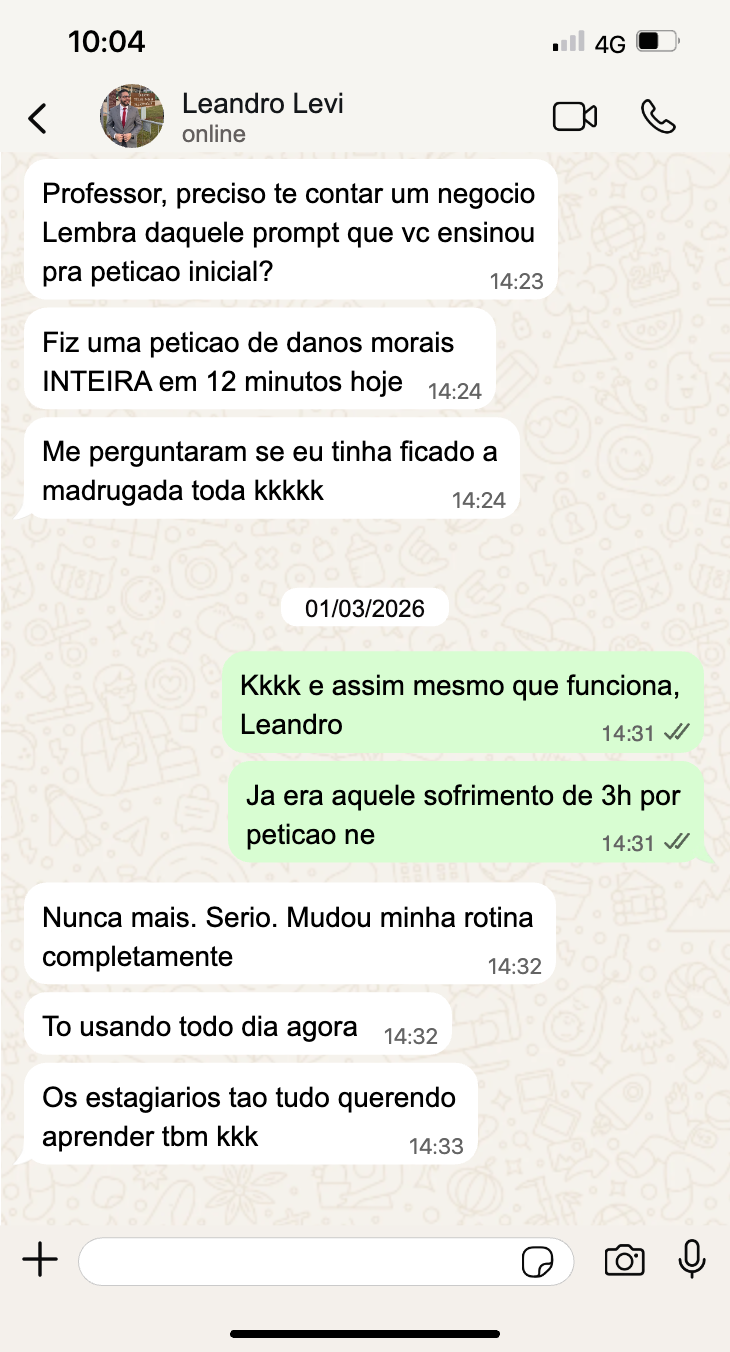Tap the home indicator bar at the bottom

pos(365,1332)
